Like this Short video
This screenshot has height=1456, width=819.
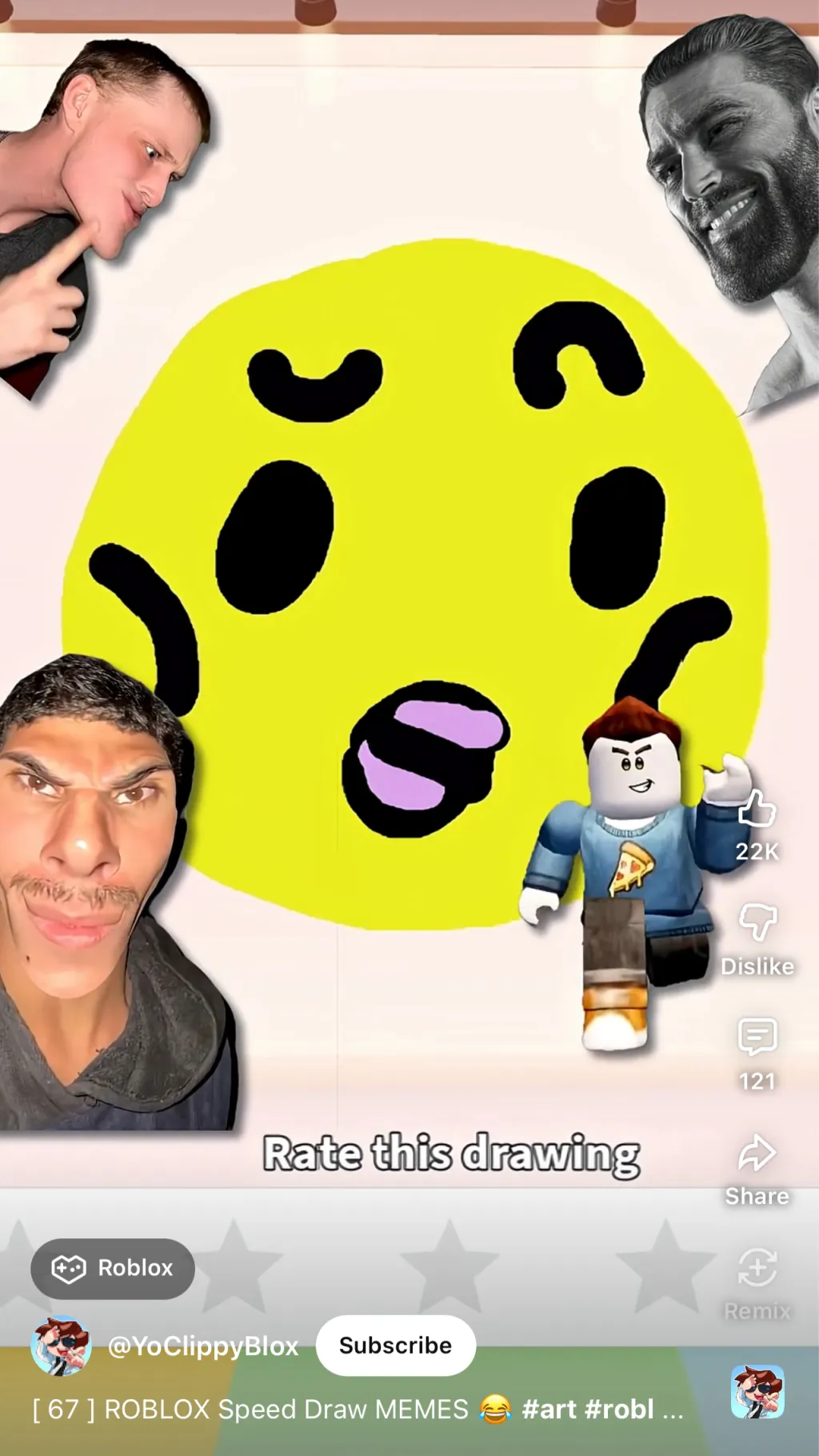(757, 810)
